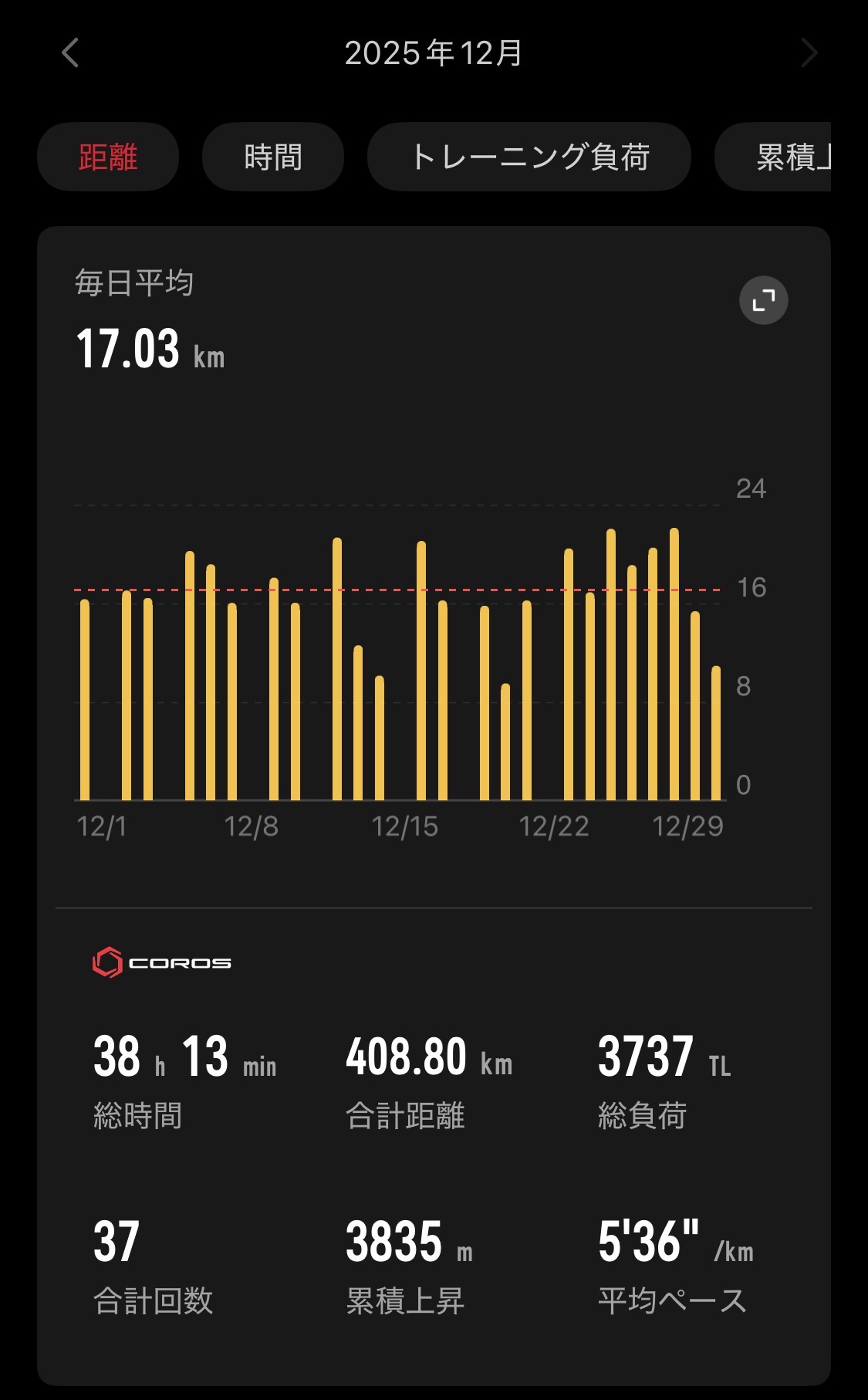Screen dimensions: 868x1400
Task: Expand the chart to fullscreen
Action: (763, 300)
